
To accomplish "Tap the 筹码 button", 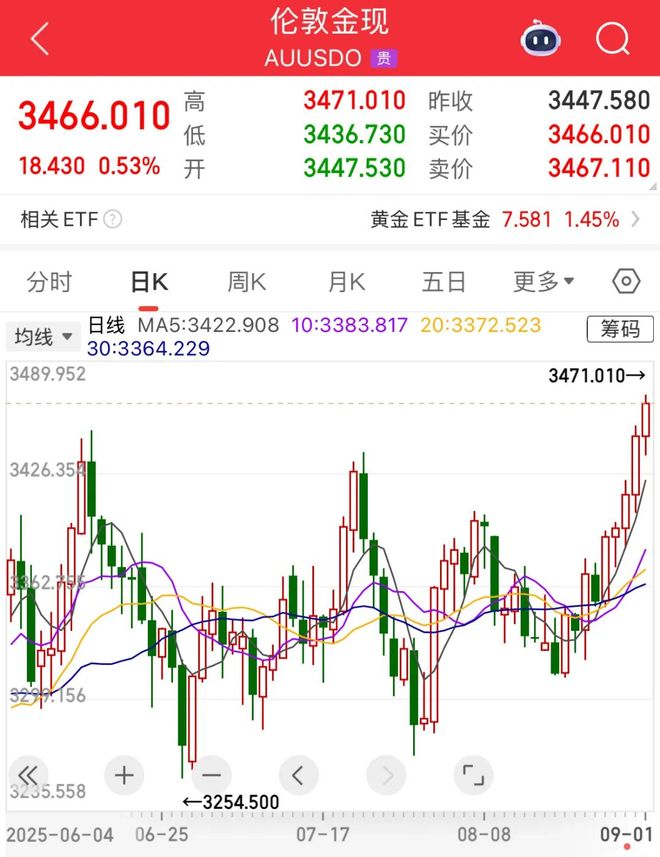I will coord(621,329).
